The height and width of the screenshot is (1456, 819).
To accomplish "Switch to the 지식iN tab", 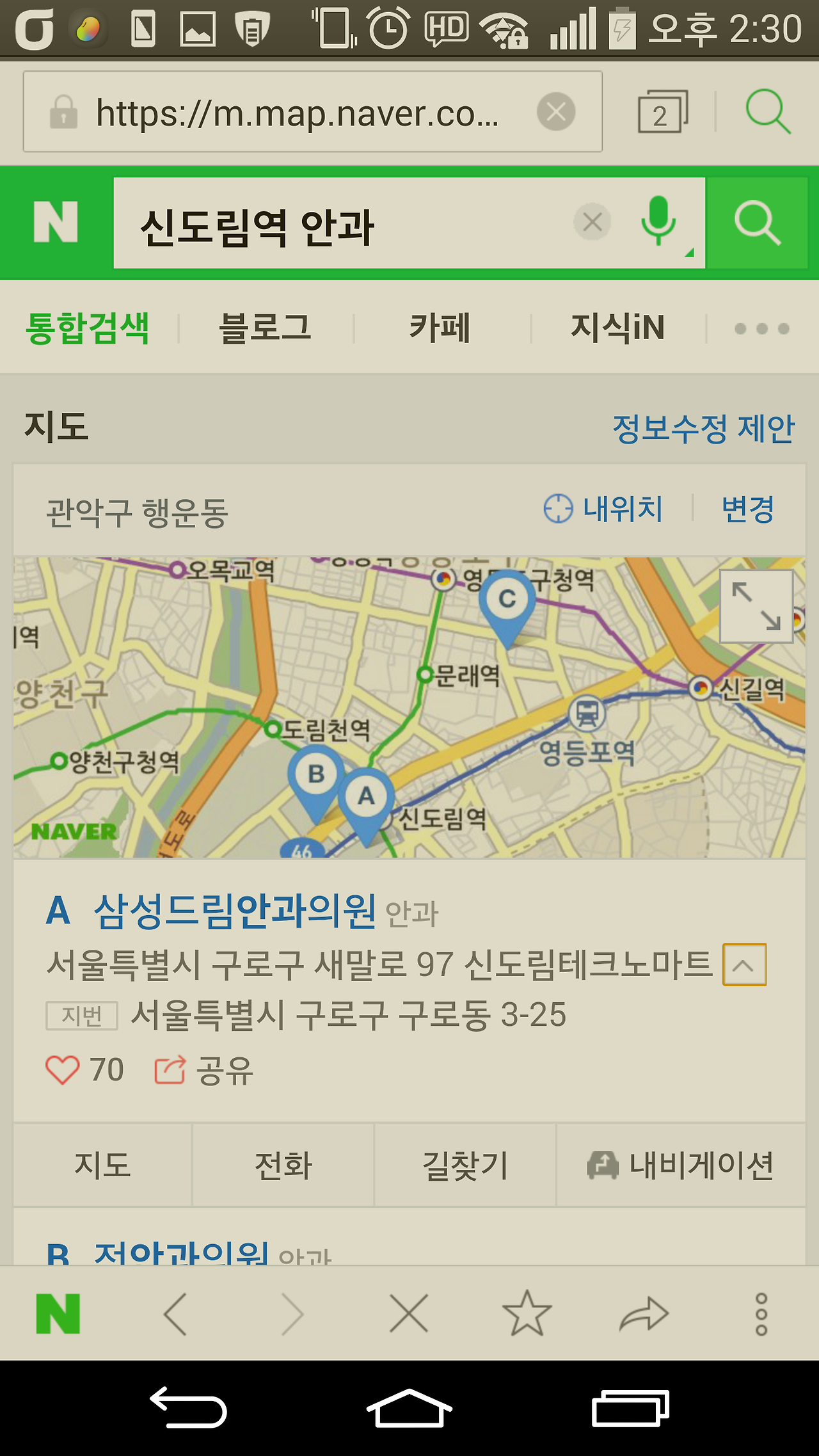I will click(617, 328).
